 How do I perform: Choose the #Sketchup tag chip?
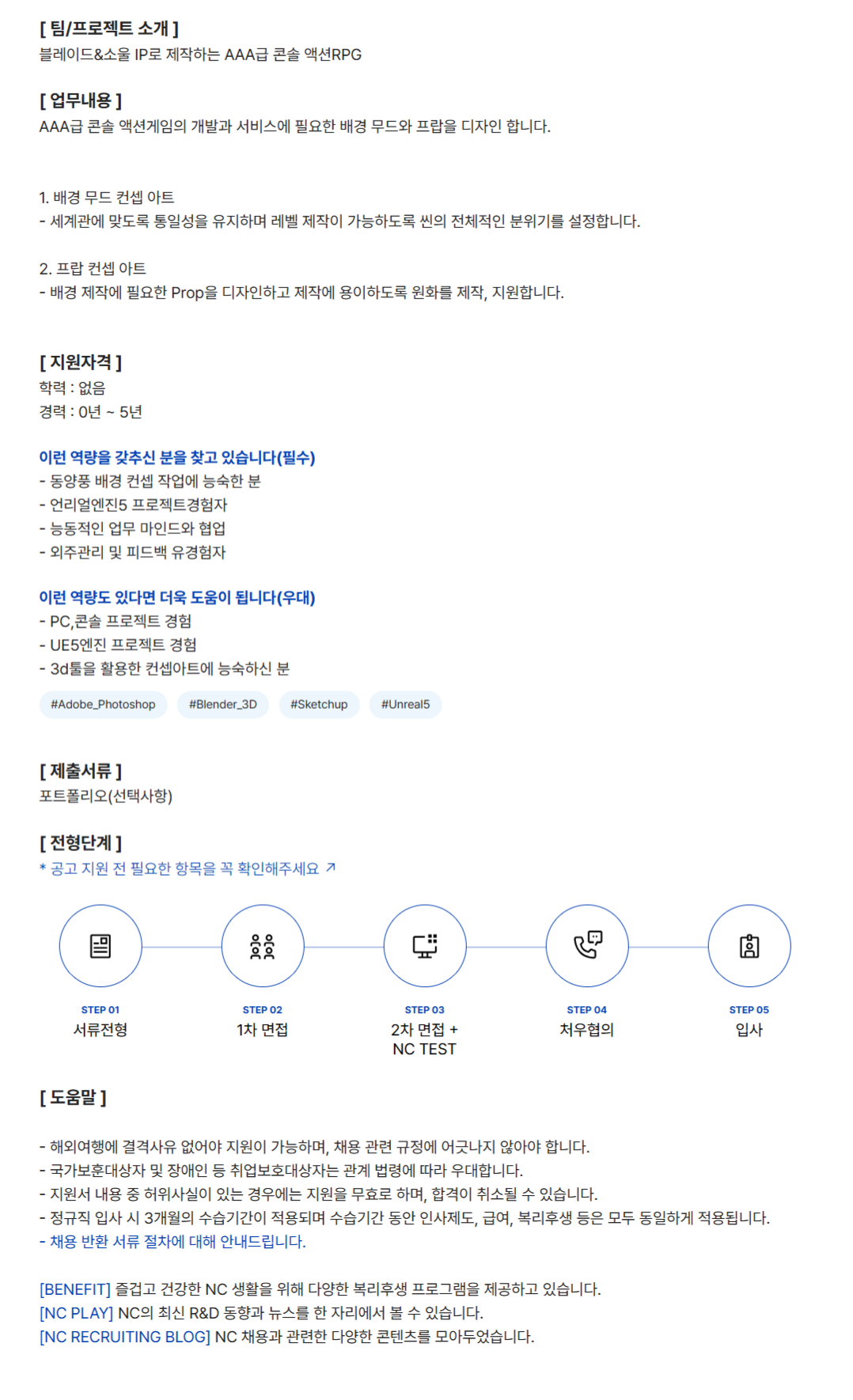pyautogui.click(x=319, y=704)
